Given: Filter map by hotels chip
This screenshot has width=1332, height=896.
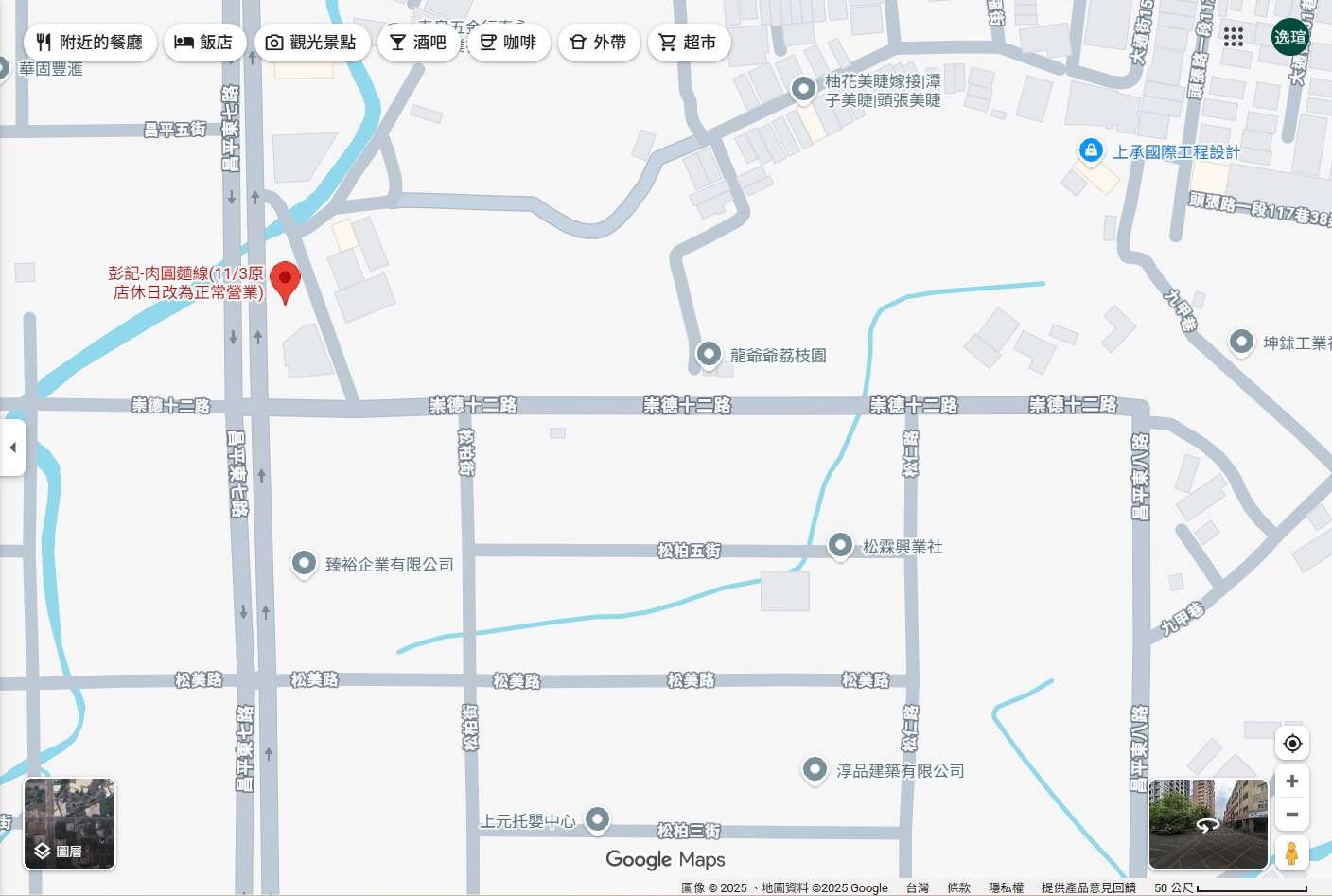Looking at the screenshot, I should [204, 43].
